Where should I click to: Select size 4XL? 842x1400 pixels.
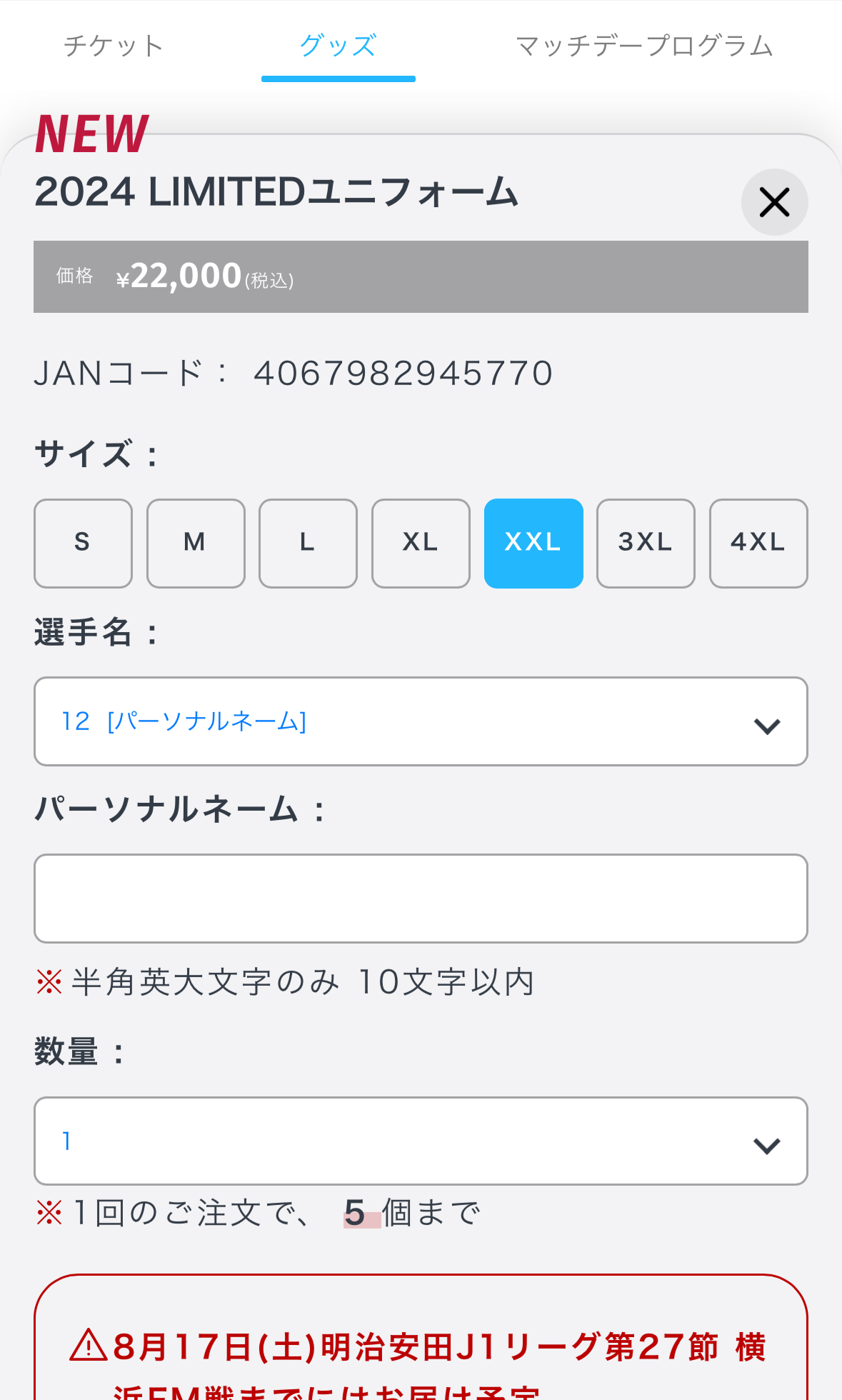coord(758,543)
